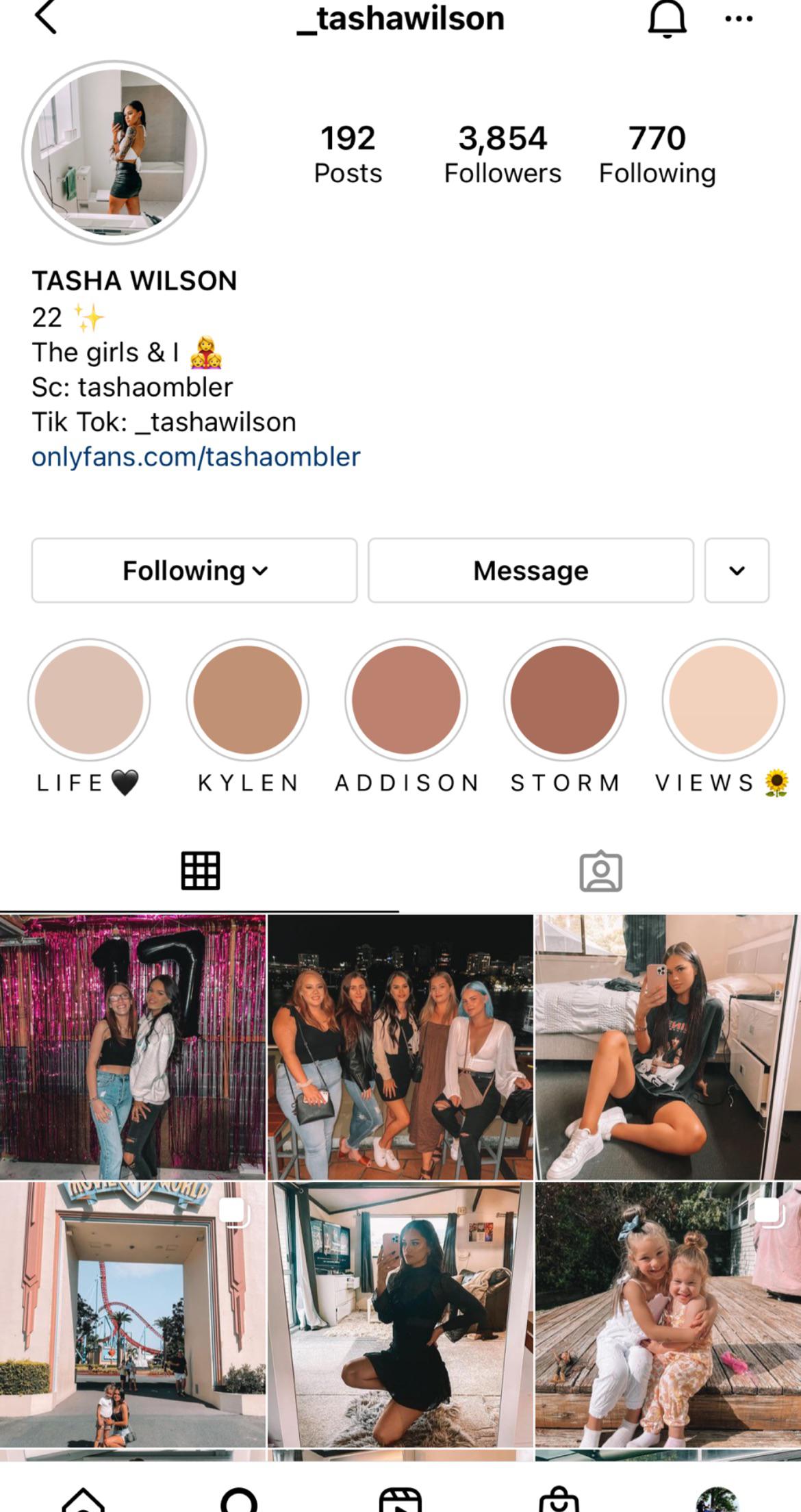Open the KYLEN story highlight
This screenshot has width=801, height=1512.
(x=248, y=700)
